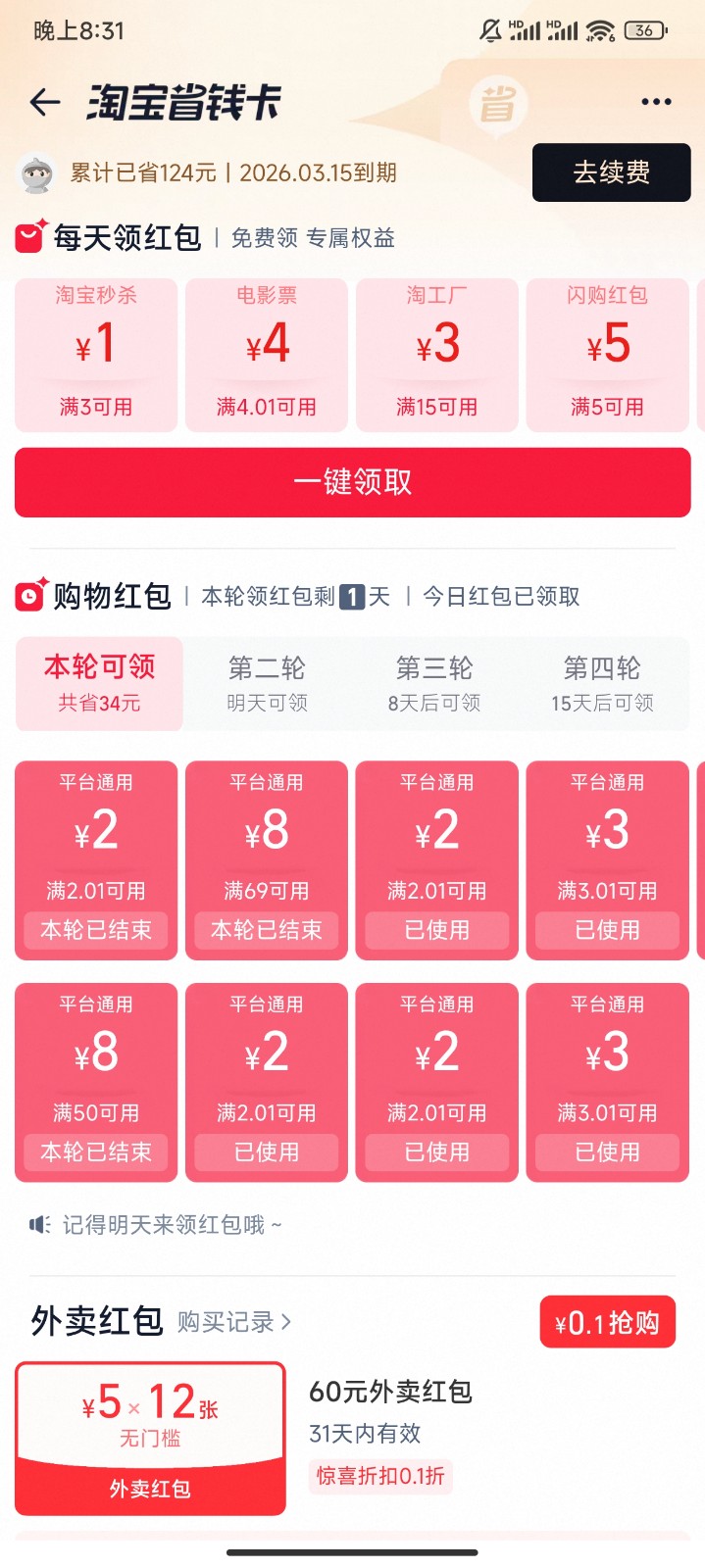The height and width of the screenshot is (1568, 705).
Task: Open 购买记录 purchase history link
Action: [234, 1322]
